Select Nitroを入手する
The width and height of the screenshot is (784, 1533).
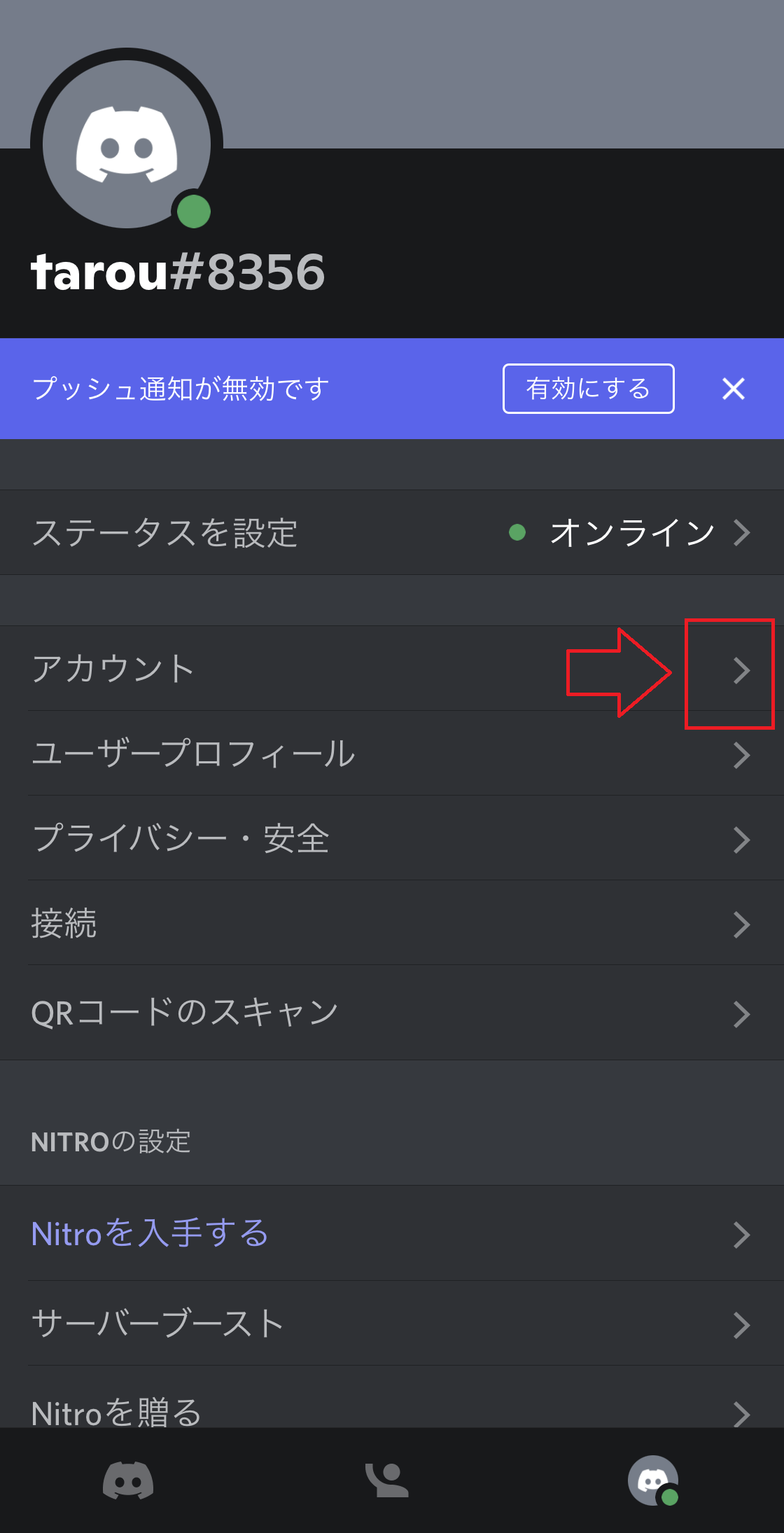coord(392,1233)
